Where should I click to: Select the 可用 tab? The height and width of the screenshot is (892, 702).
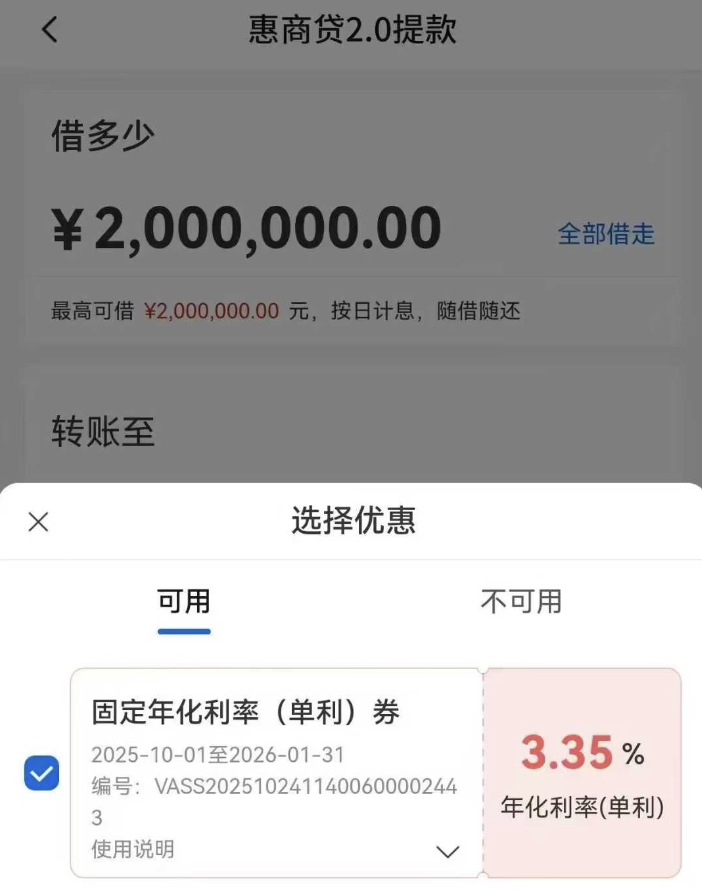coord(184,601)
